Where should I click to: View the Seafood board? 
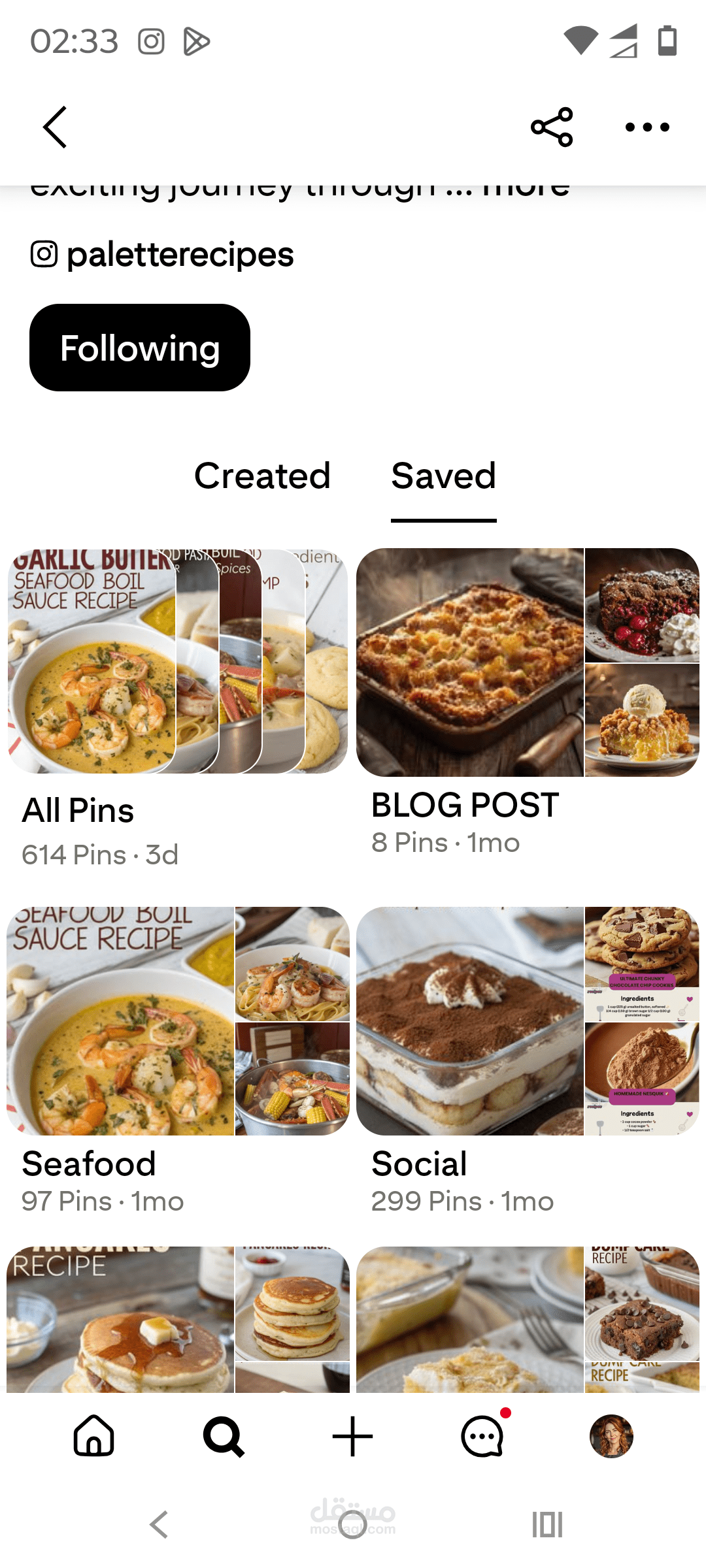177,1021
